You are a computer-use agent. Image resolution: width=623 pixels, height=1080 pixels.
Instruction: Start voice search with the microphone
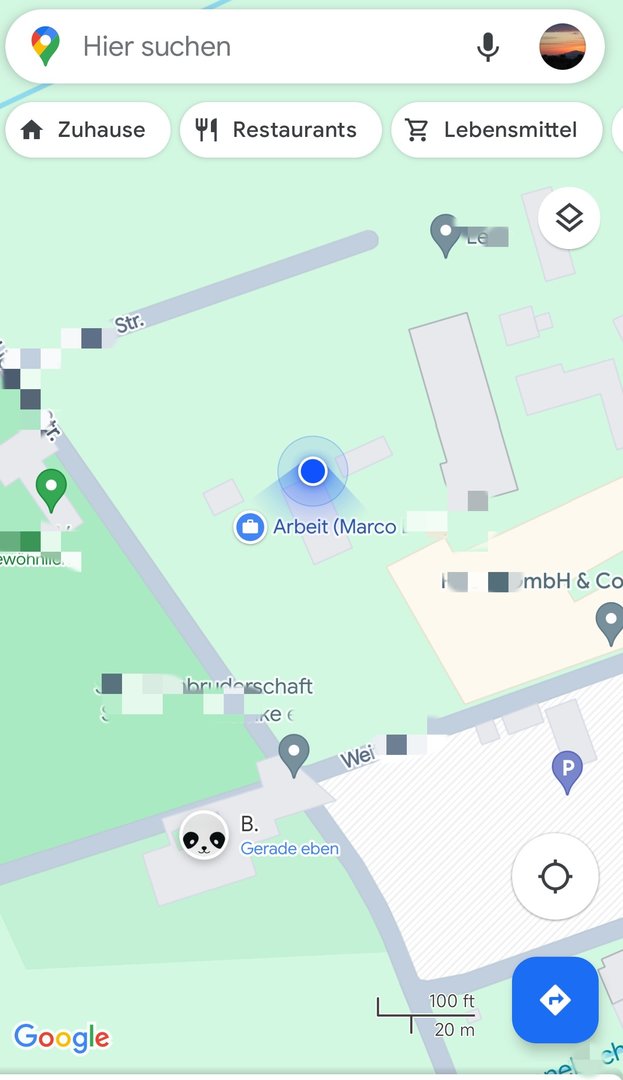(x=487, y=46)
